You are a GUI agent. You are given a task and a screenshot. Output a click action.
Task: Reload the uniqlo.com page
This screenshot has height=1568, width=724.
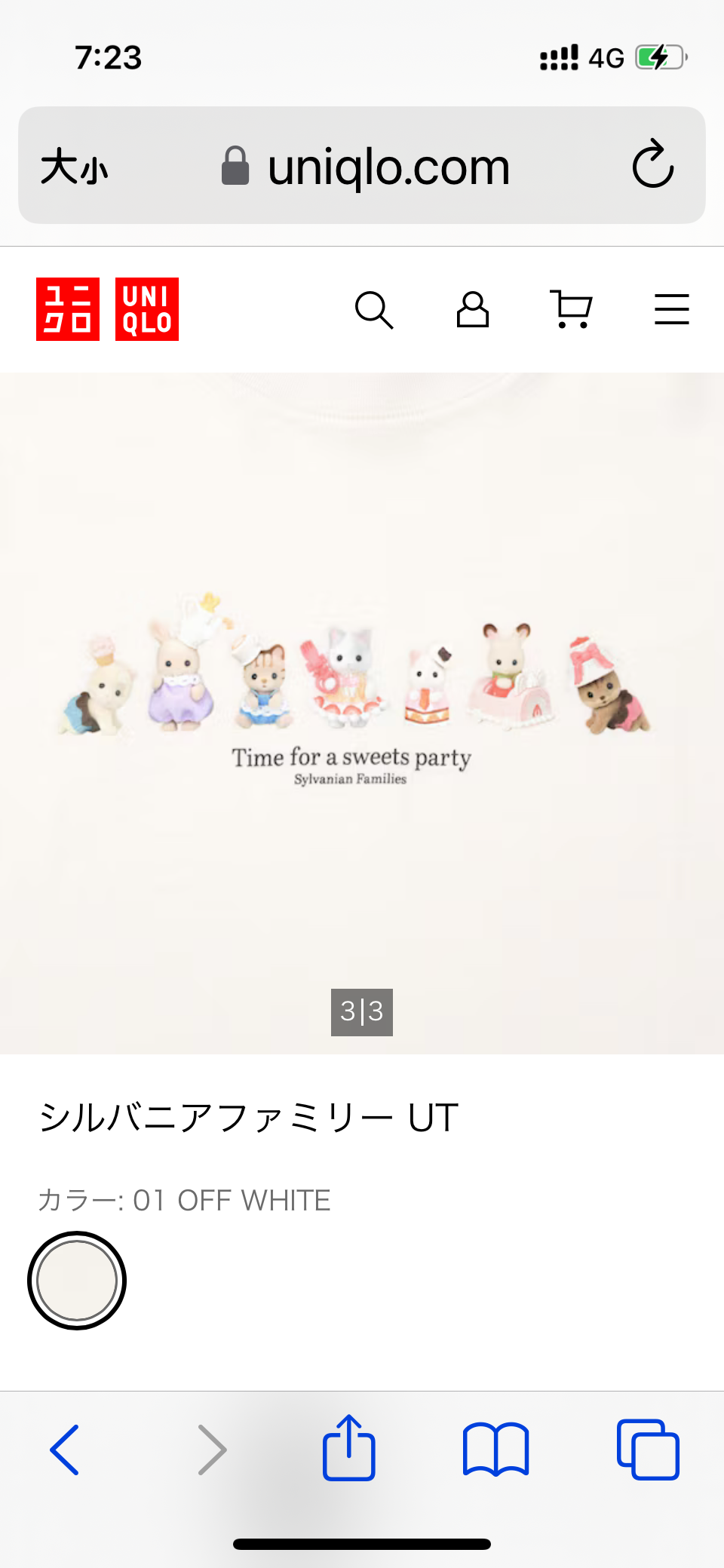tap(652, 164)
